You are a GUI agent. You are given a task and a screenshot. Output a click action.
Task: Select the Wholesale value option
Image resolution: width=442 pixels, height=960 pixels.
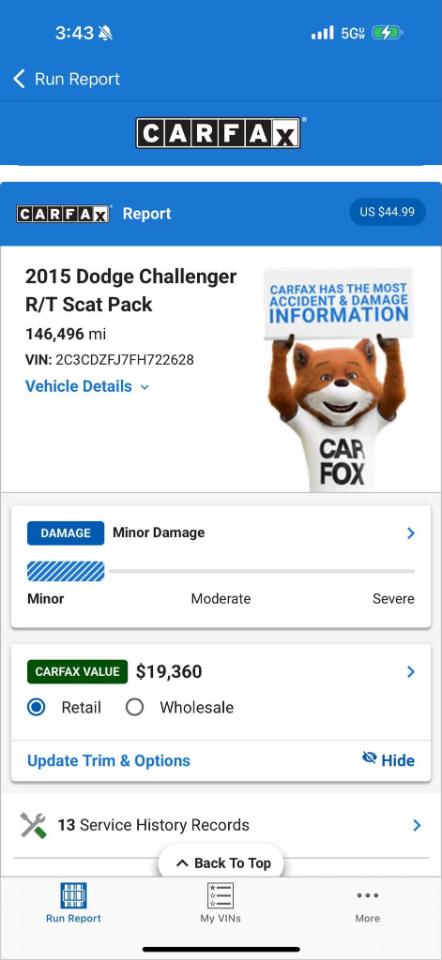coord(179,707)
